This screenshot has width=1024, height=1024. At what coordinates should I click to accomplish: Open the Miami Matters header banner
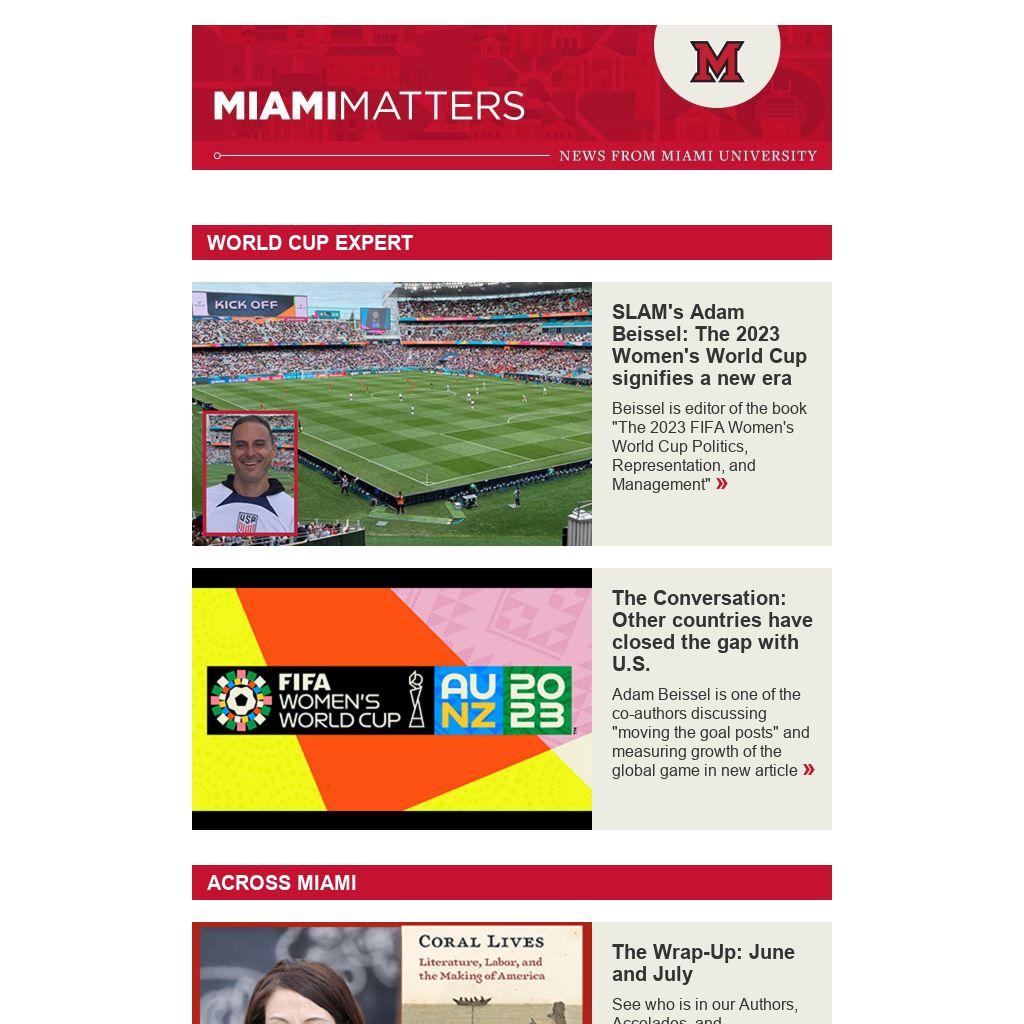tap(511, 97)
